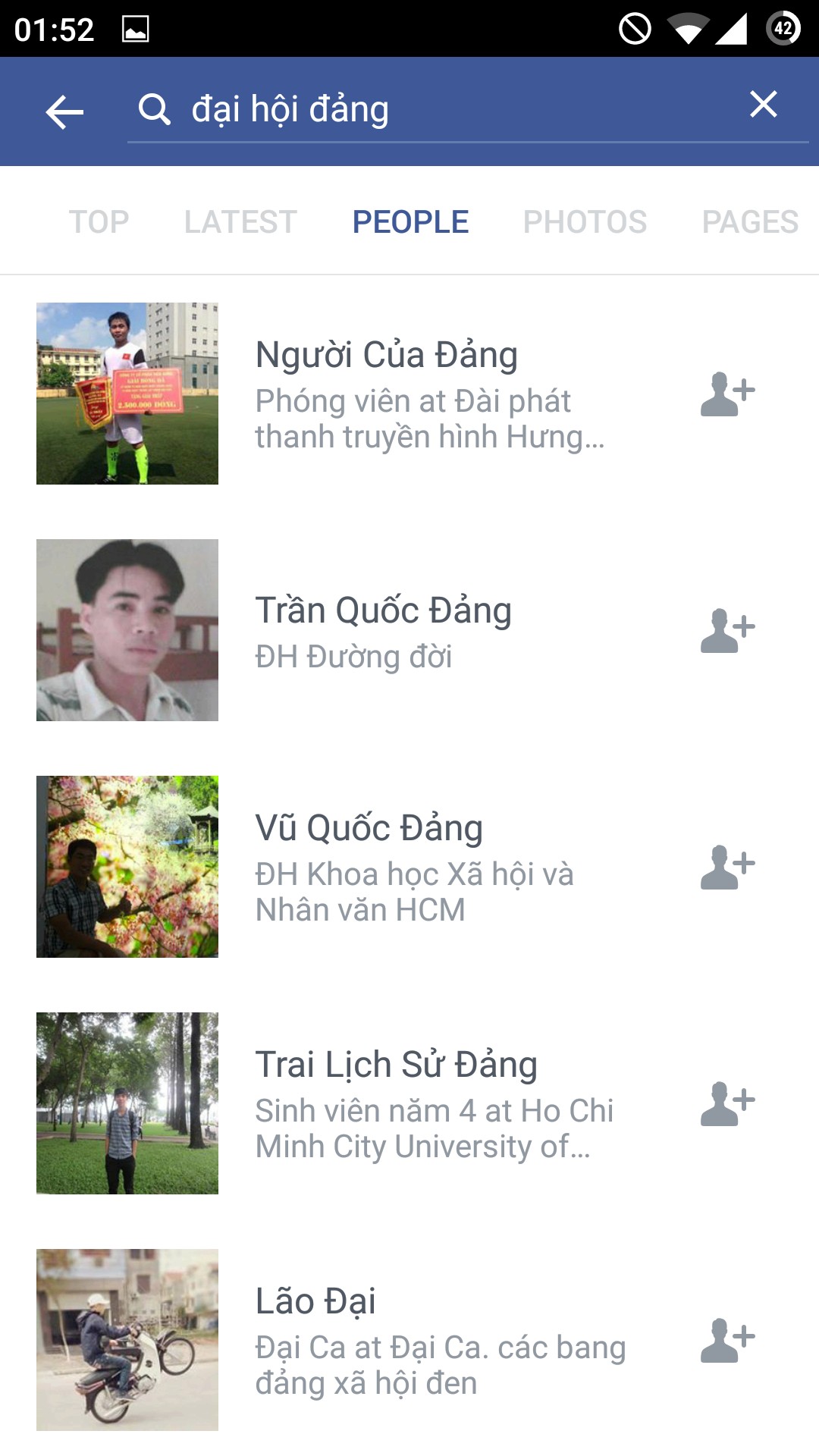The width and height of the screenshot is (819, 1456).
Task: Open Lão Đại's profile
Action: (315, 1301)
